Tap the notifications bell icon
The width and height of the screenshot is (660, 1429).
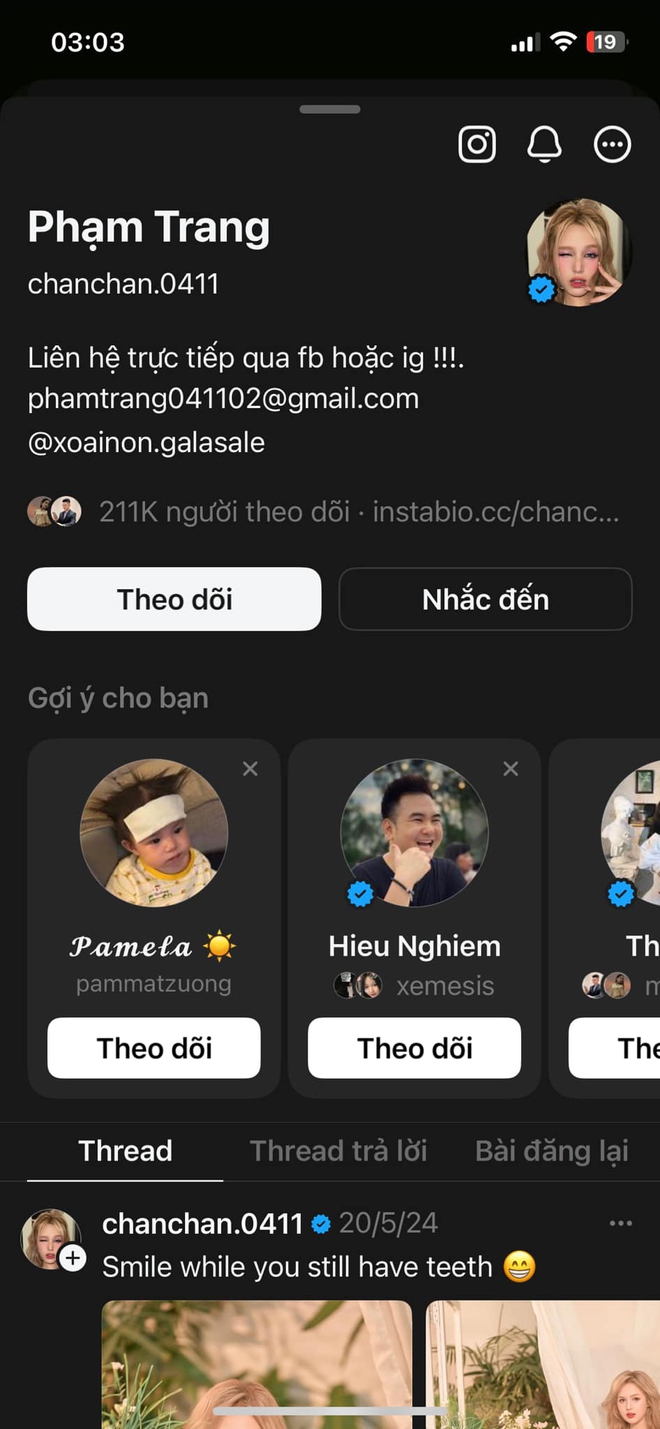pos(544,145)
